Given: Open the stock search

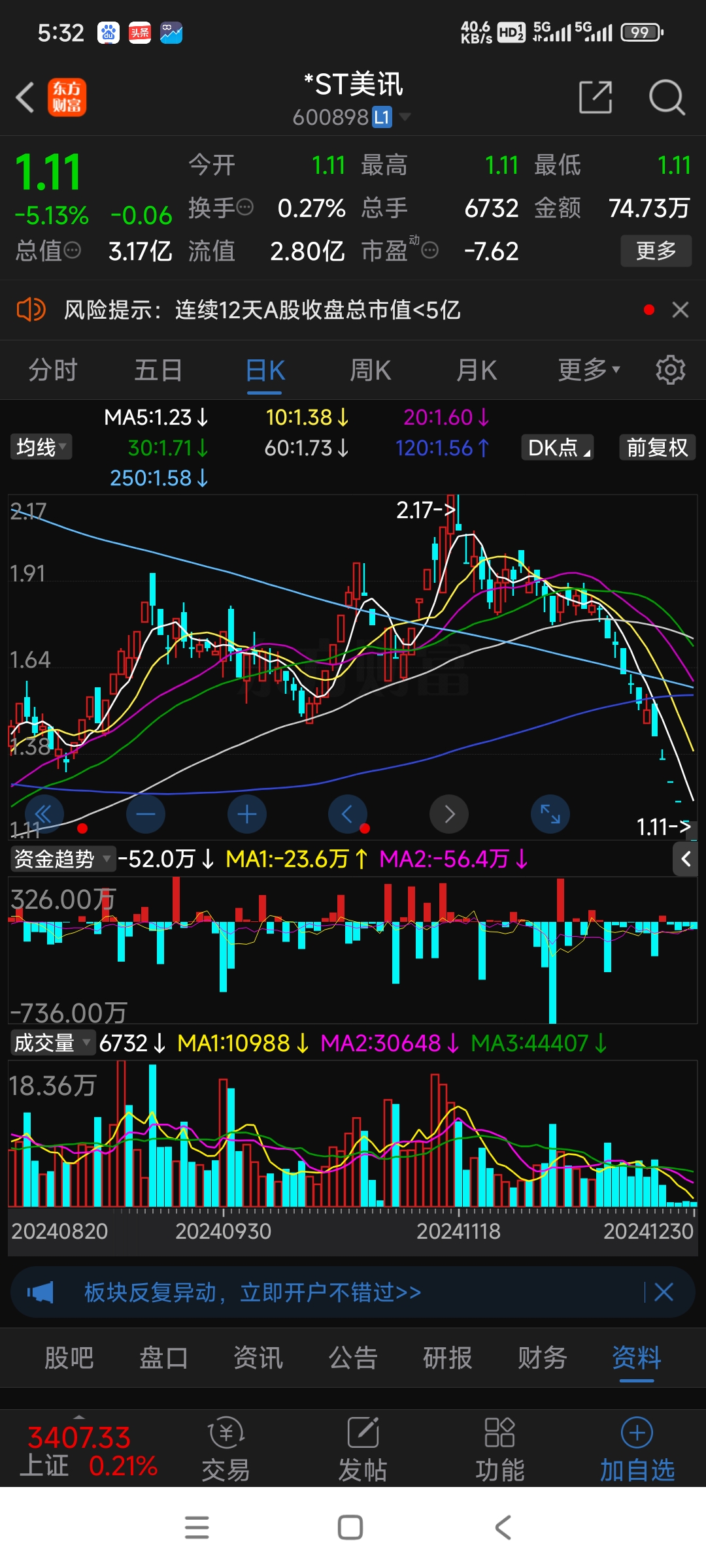Looking at the screenshot, I should point(667,96).
